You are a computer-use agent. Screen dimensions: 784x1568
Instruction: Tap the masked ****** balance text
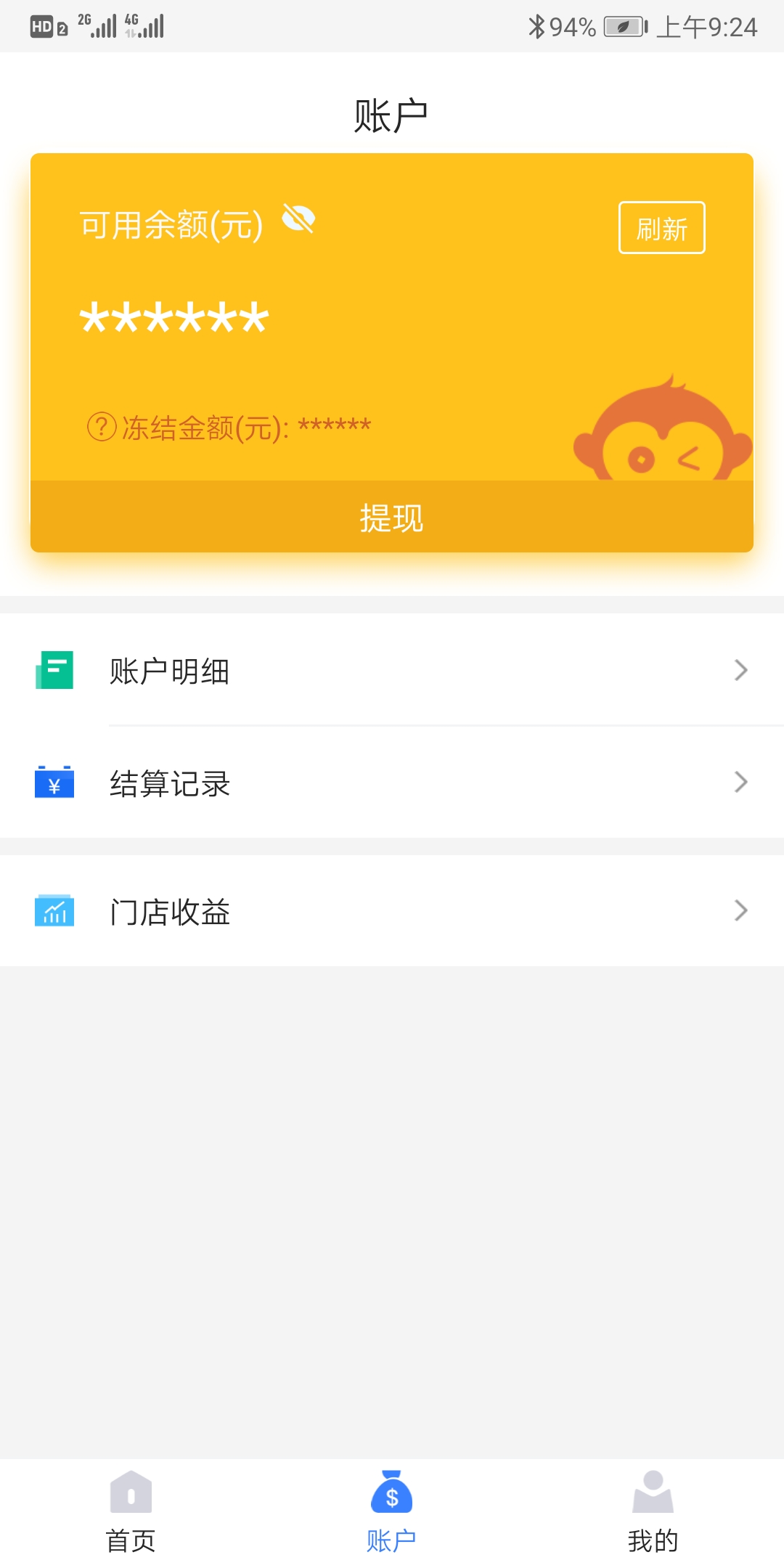click(174, 319)
